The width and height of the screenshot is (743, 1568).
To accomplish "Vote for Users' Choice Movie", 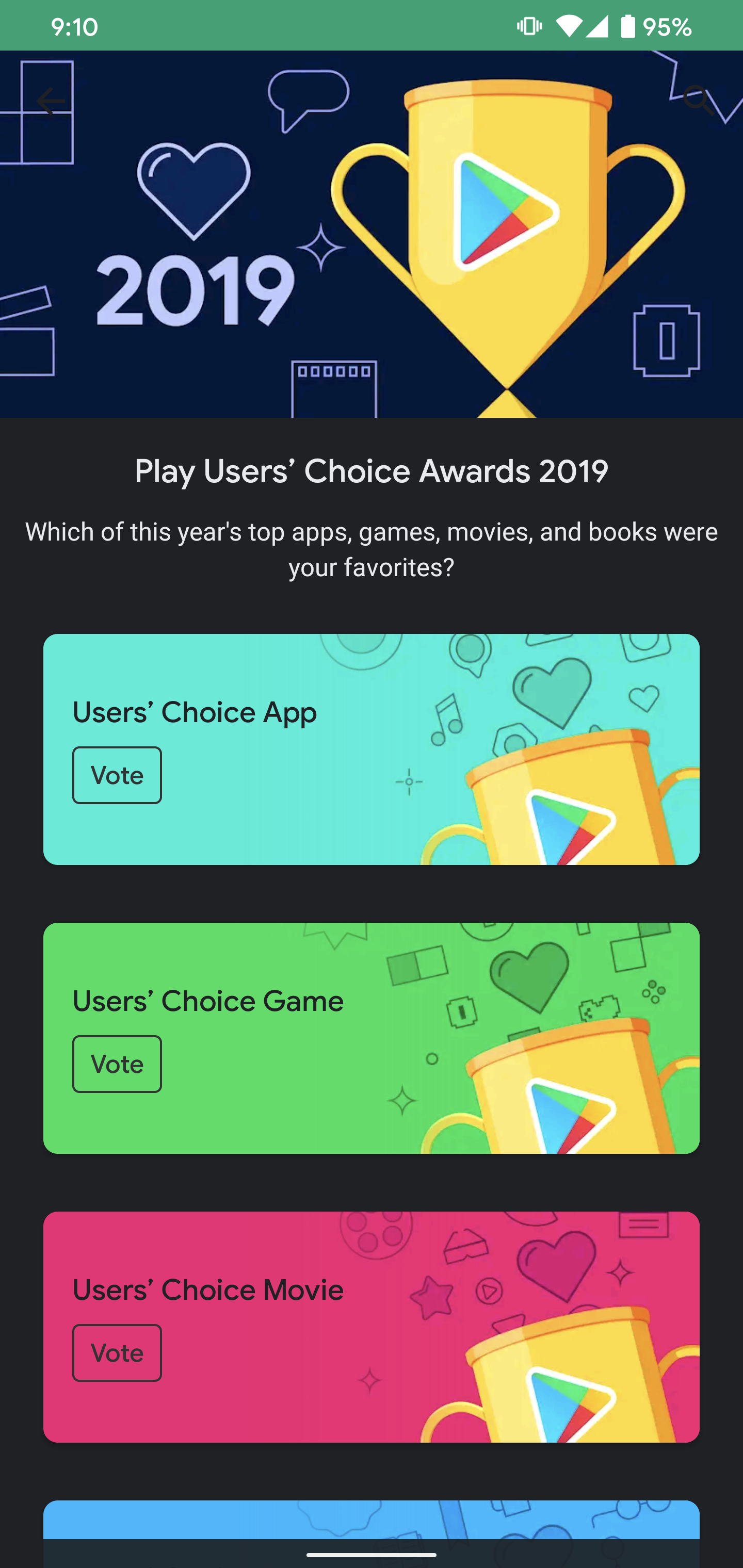I will click(117, 1352).
